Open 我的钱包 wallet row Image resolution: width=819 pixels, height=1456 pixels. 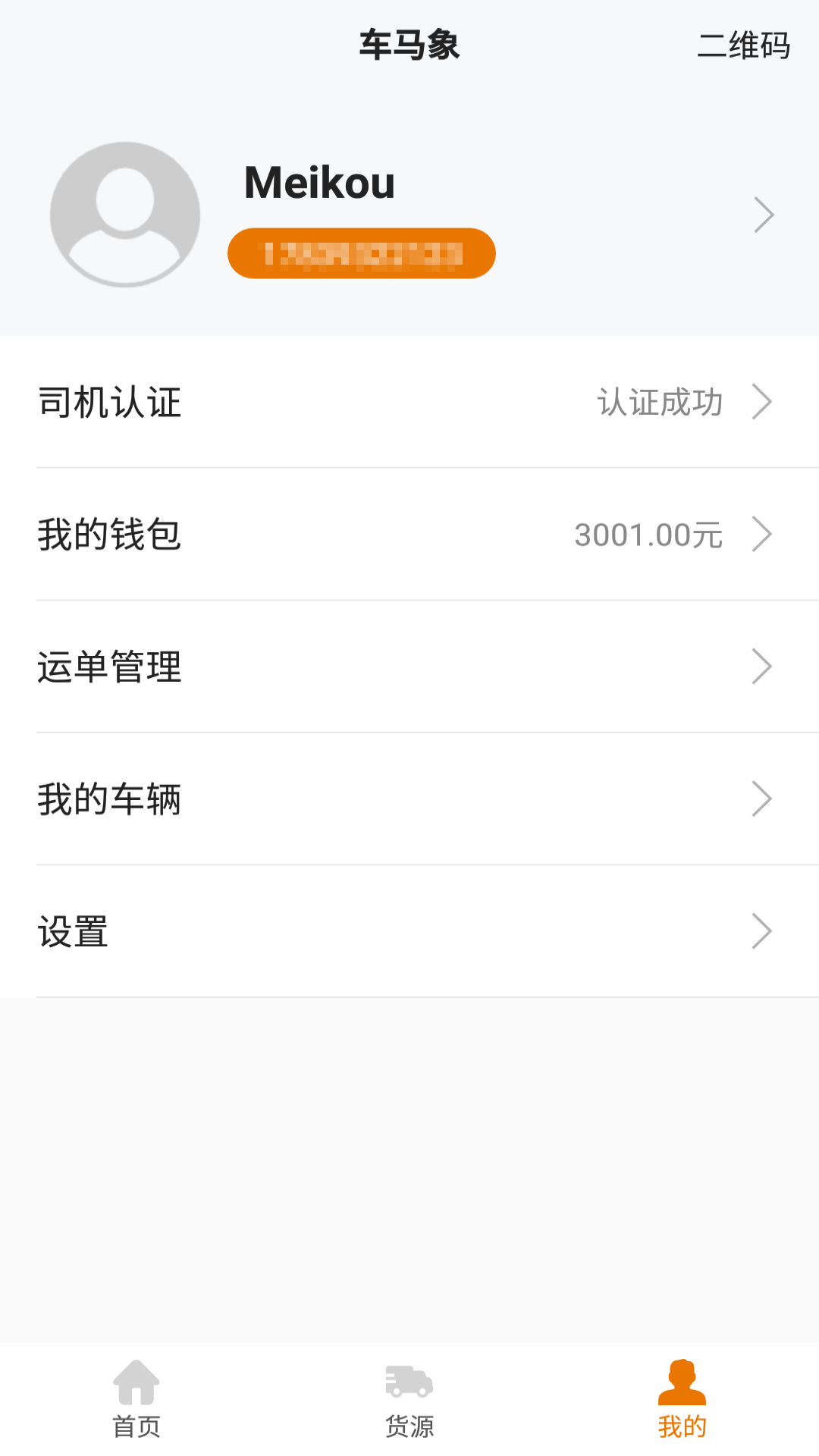tap(409, 535)
